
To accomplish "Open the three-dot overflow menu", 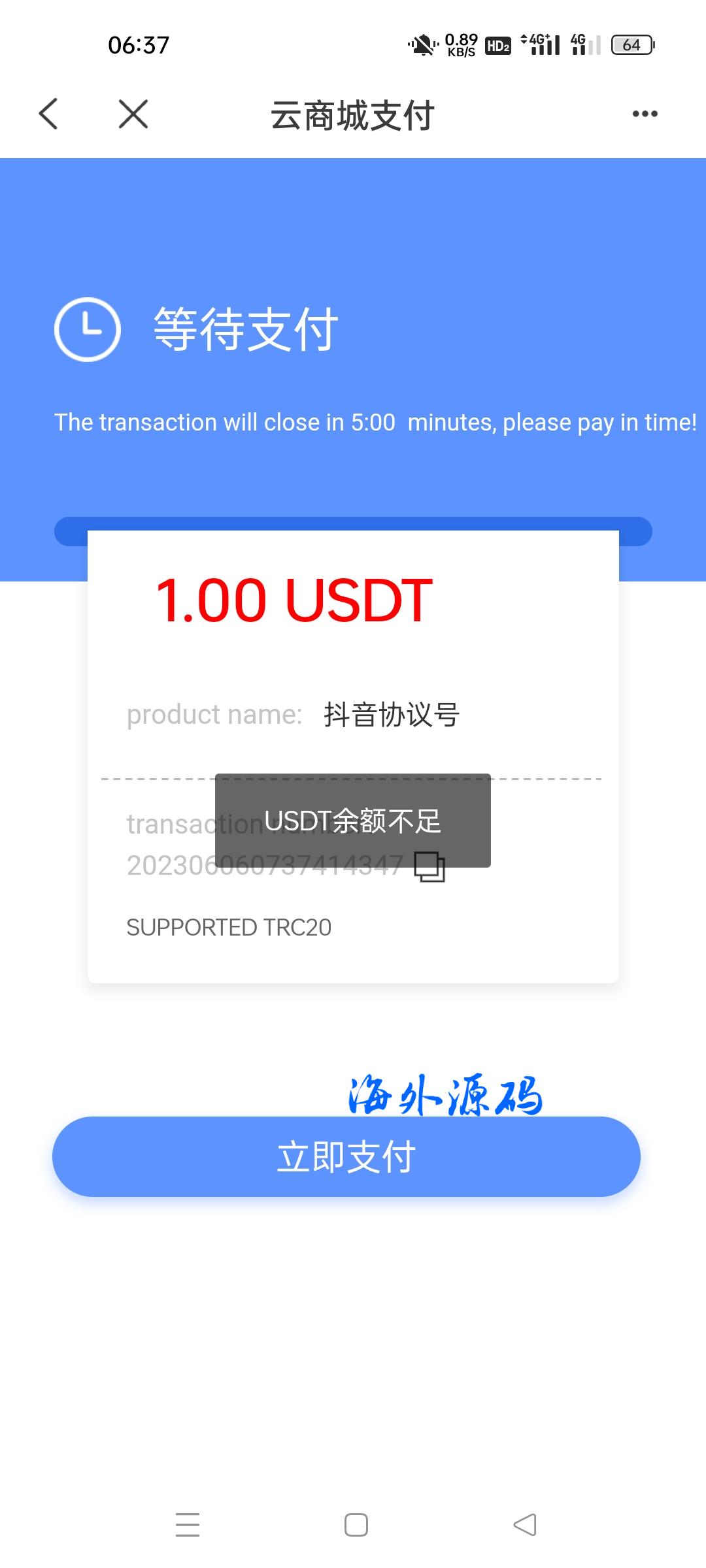I will pos(645,114).
